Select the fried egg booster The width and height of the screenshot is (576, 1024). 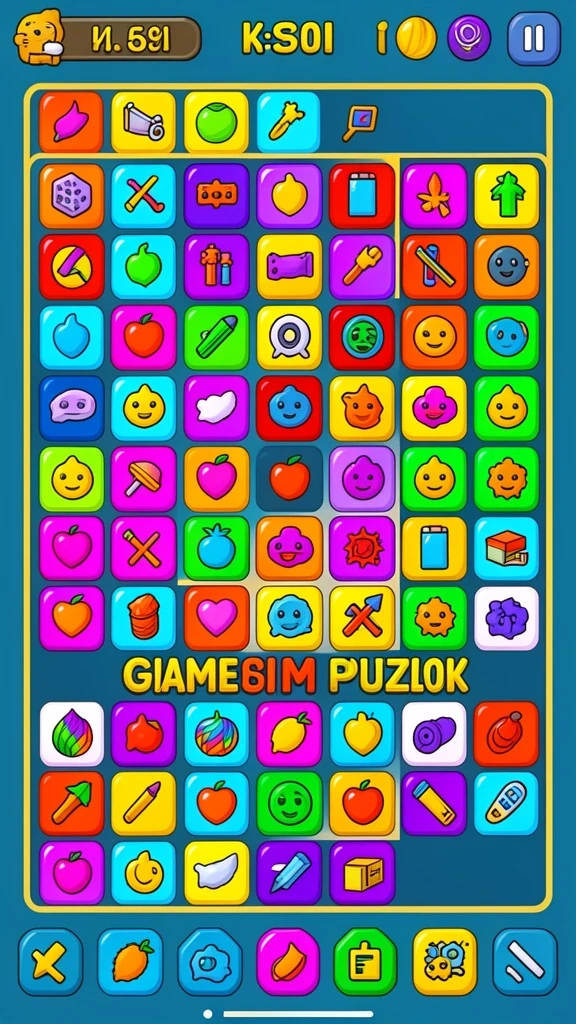click(x=210, y=961)
